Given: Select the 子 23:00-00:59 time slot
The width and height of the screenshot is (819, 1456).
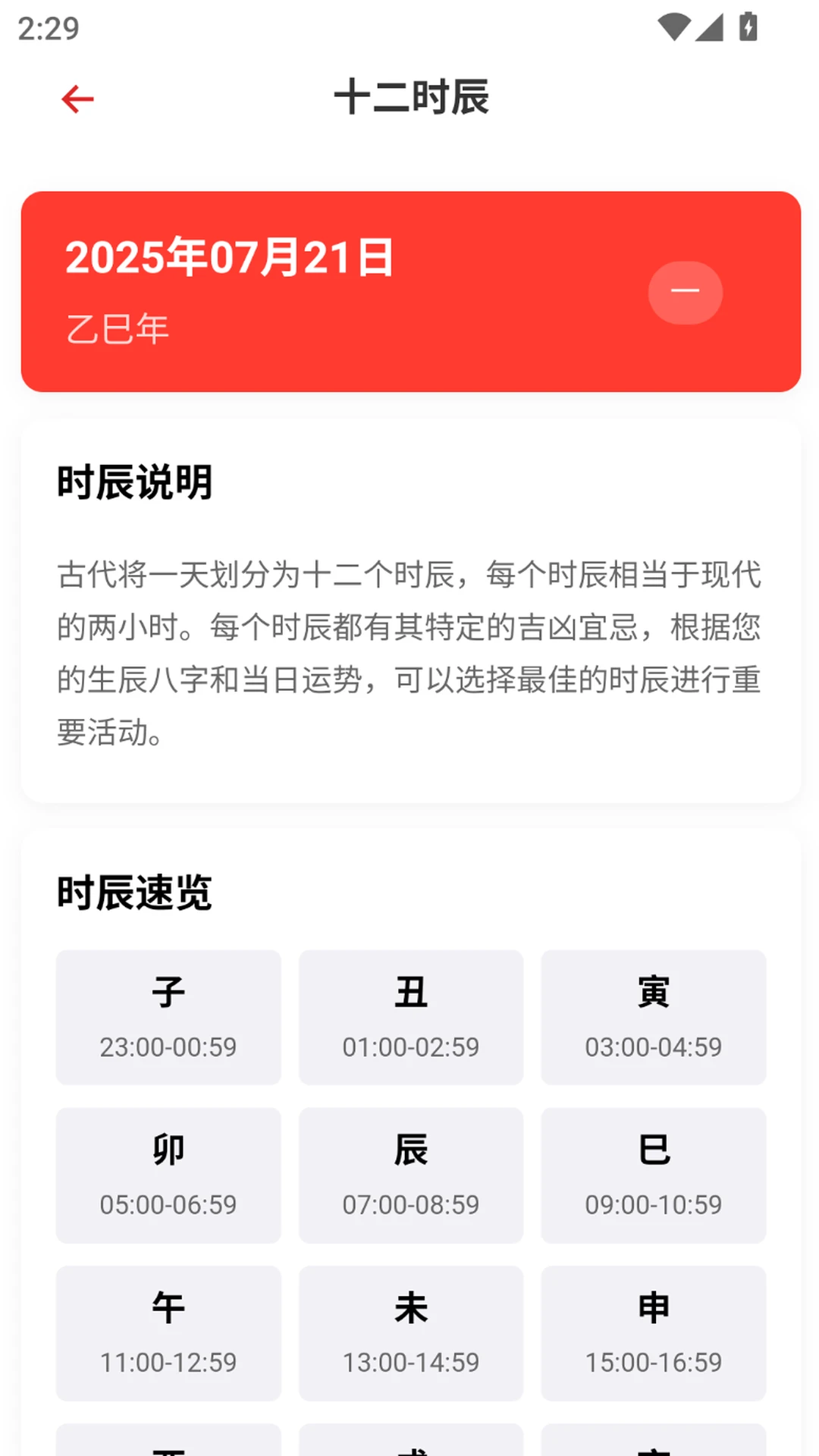Looking at the screenshot, I should [x=168, y=1018].
